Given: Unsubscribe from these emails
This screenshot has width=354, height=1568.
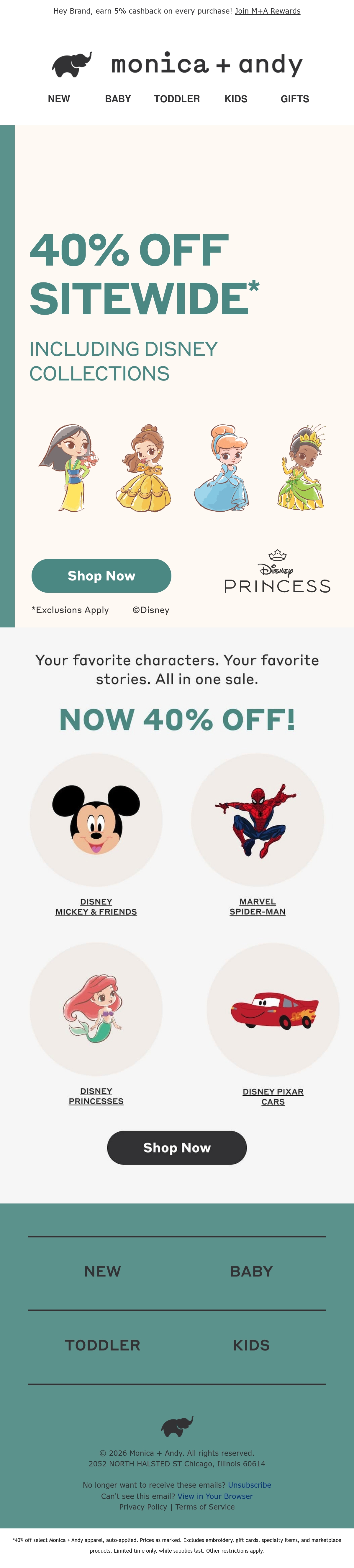Looking at the screenshot, I should [x=249, y=1485].
